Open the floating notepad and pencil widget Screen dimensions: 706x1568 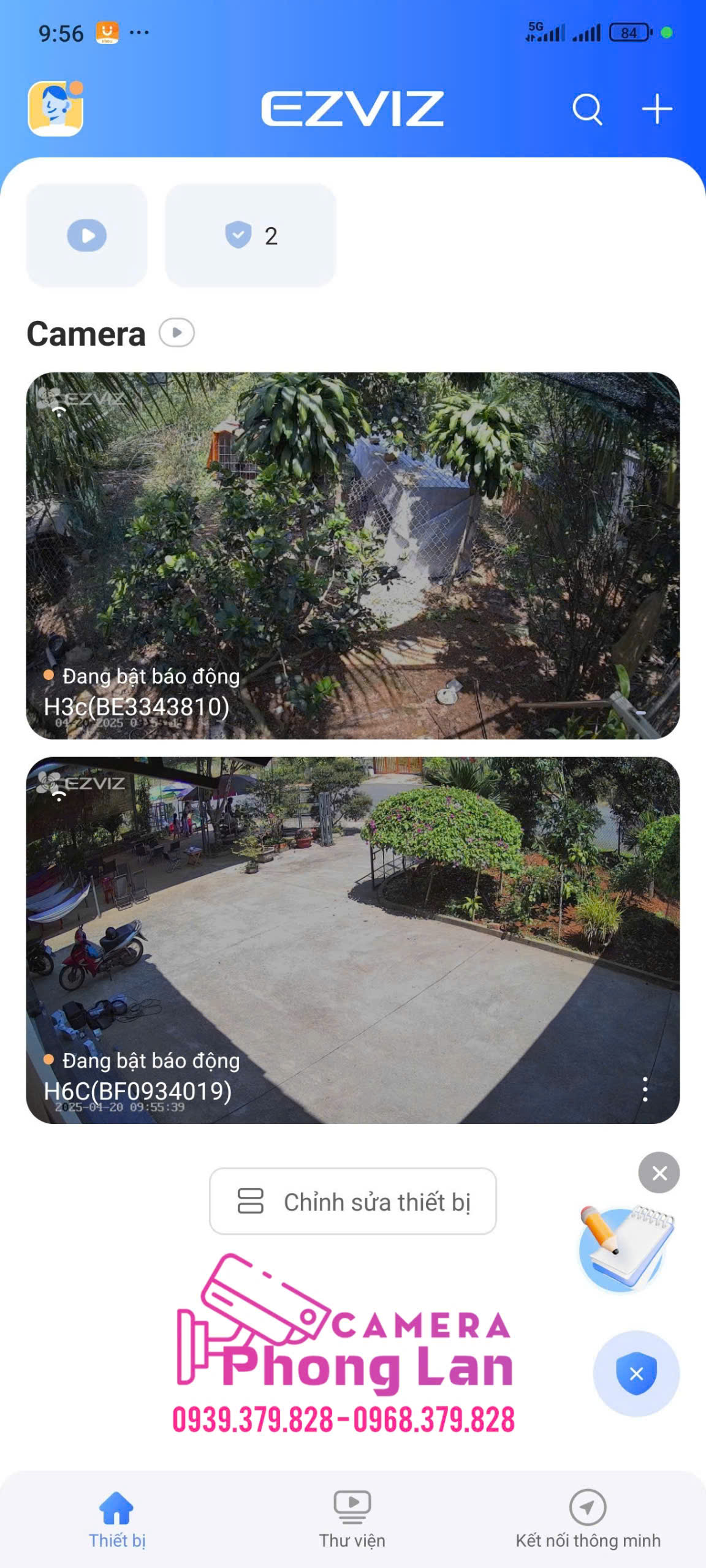625,1249
